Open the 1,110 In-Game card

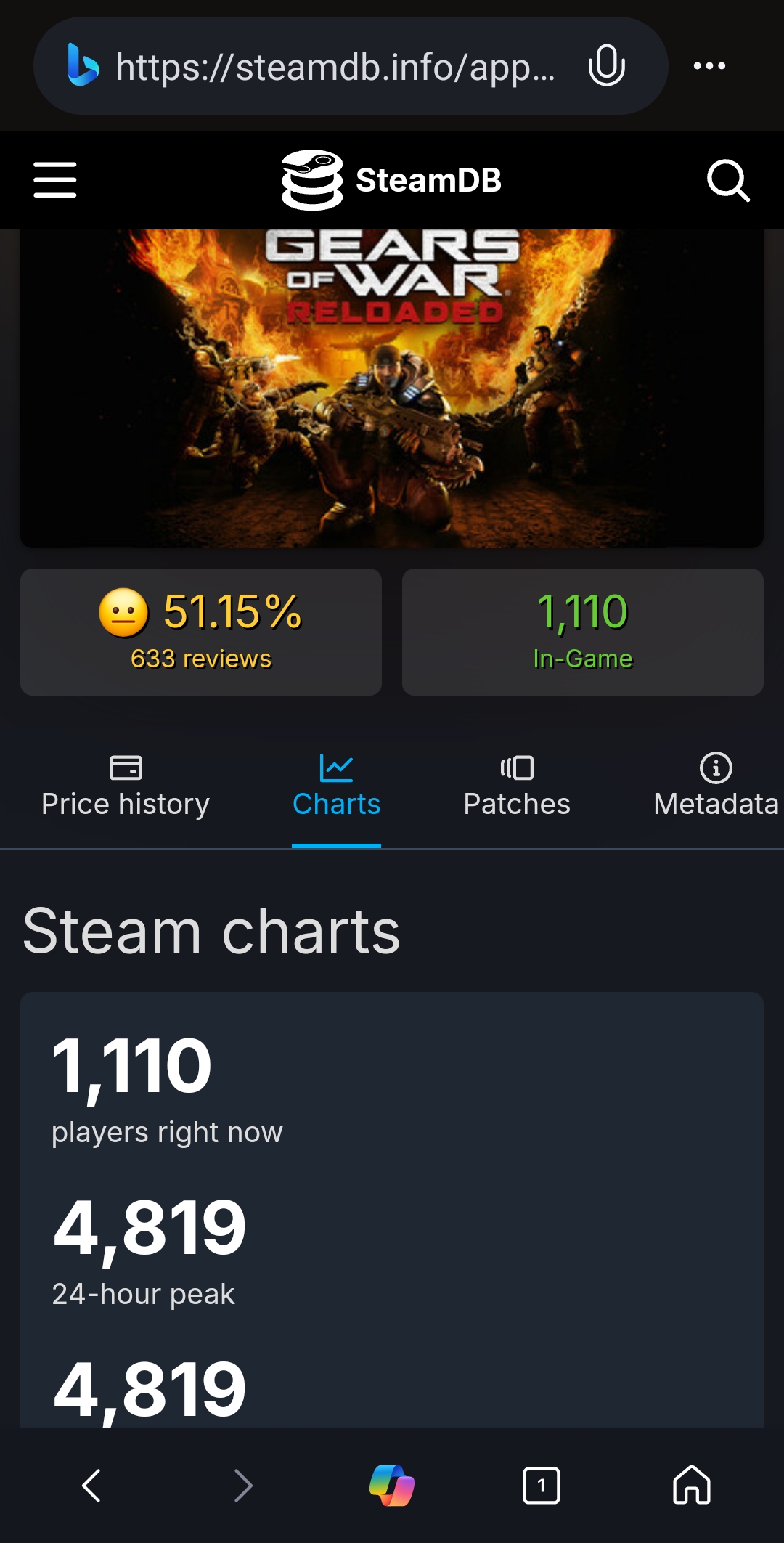tap(582, 632)
